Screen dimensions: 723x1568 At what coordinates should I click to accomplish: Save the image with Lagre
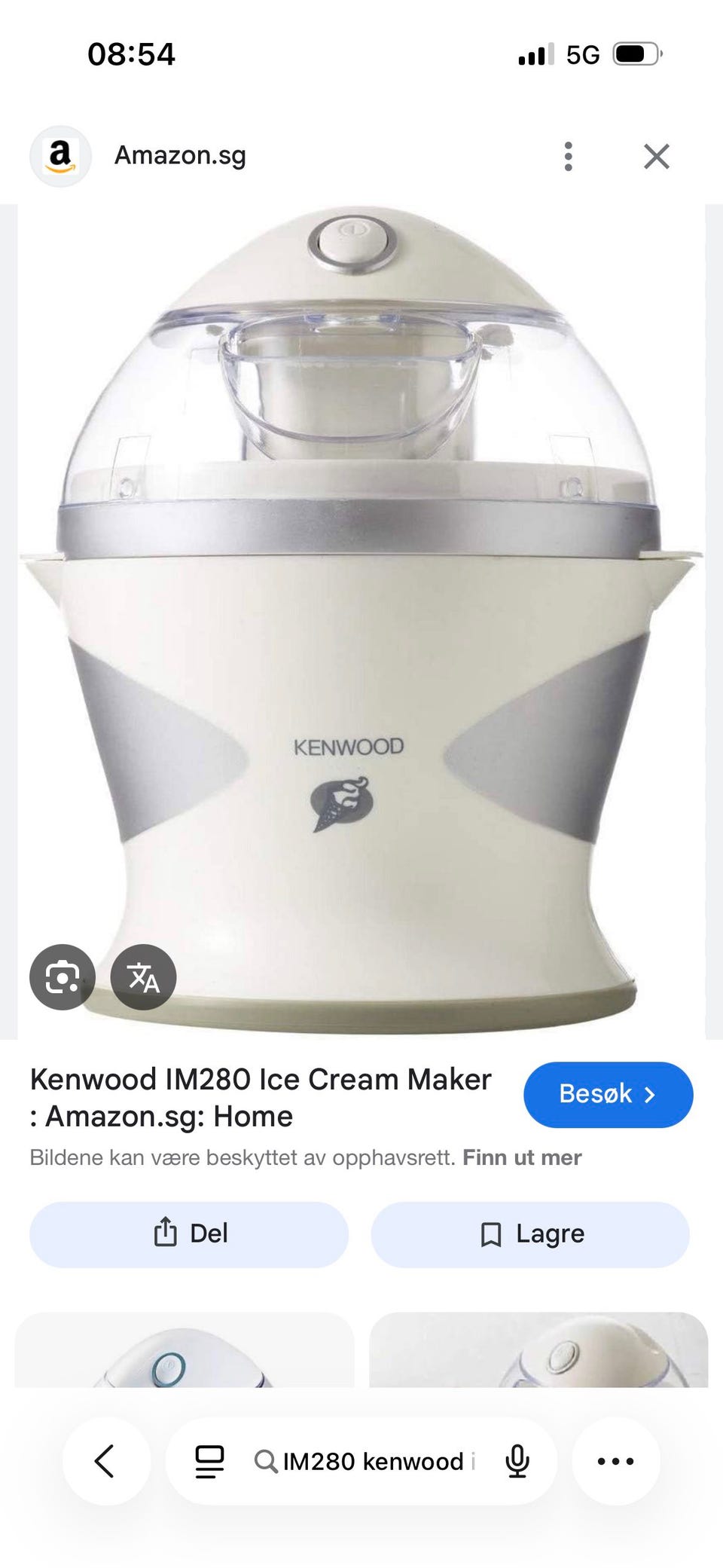[530, 1234]
